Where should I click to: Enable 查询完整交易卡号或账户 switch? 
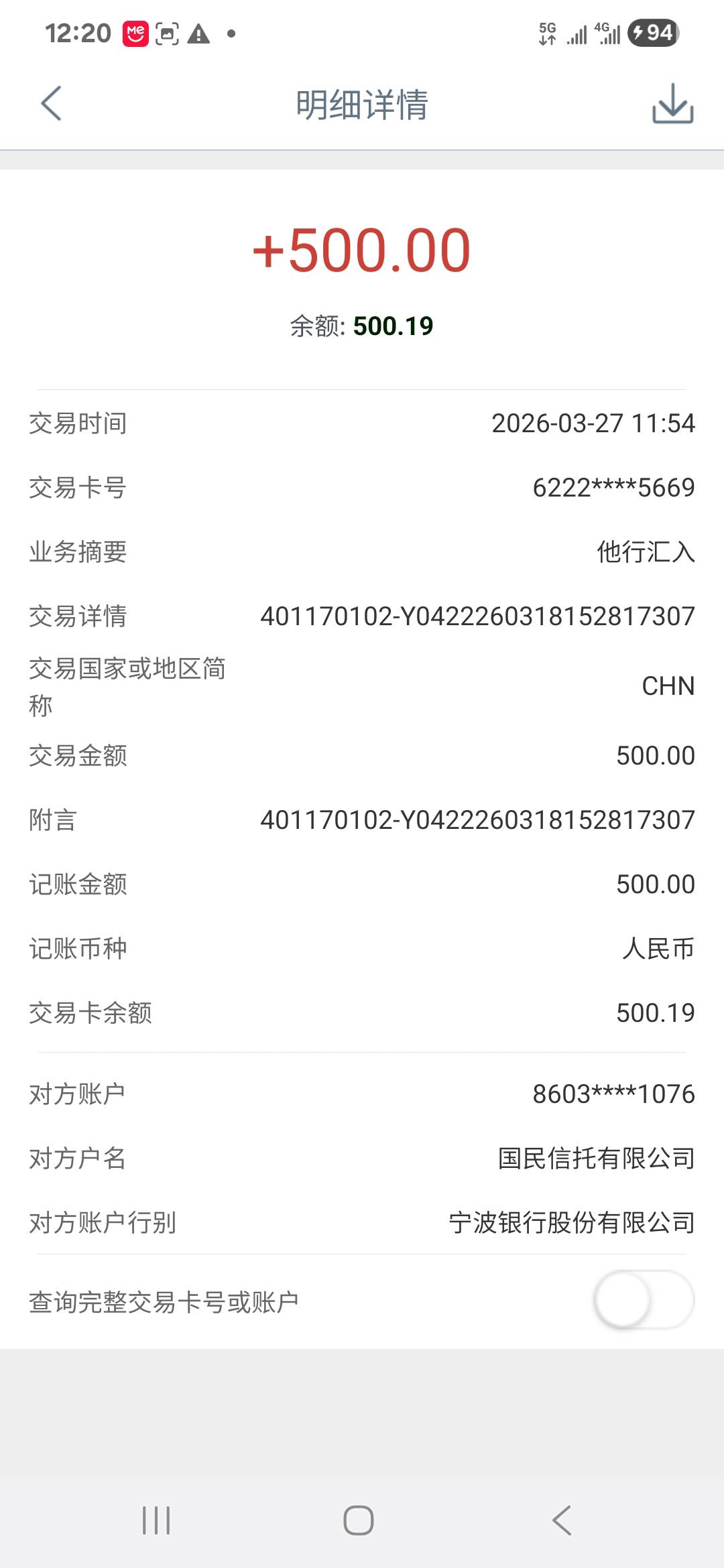click(644, 1301)
